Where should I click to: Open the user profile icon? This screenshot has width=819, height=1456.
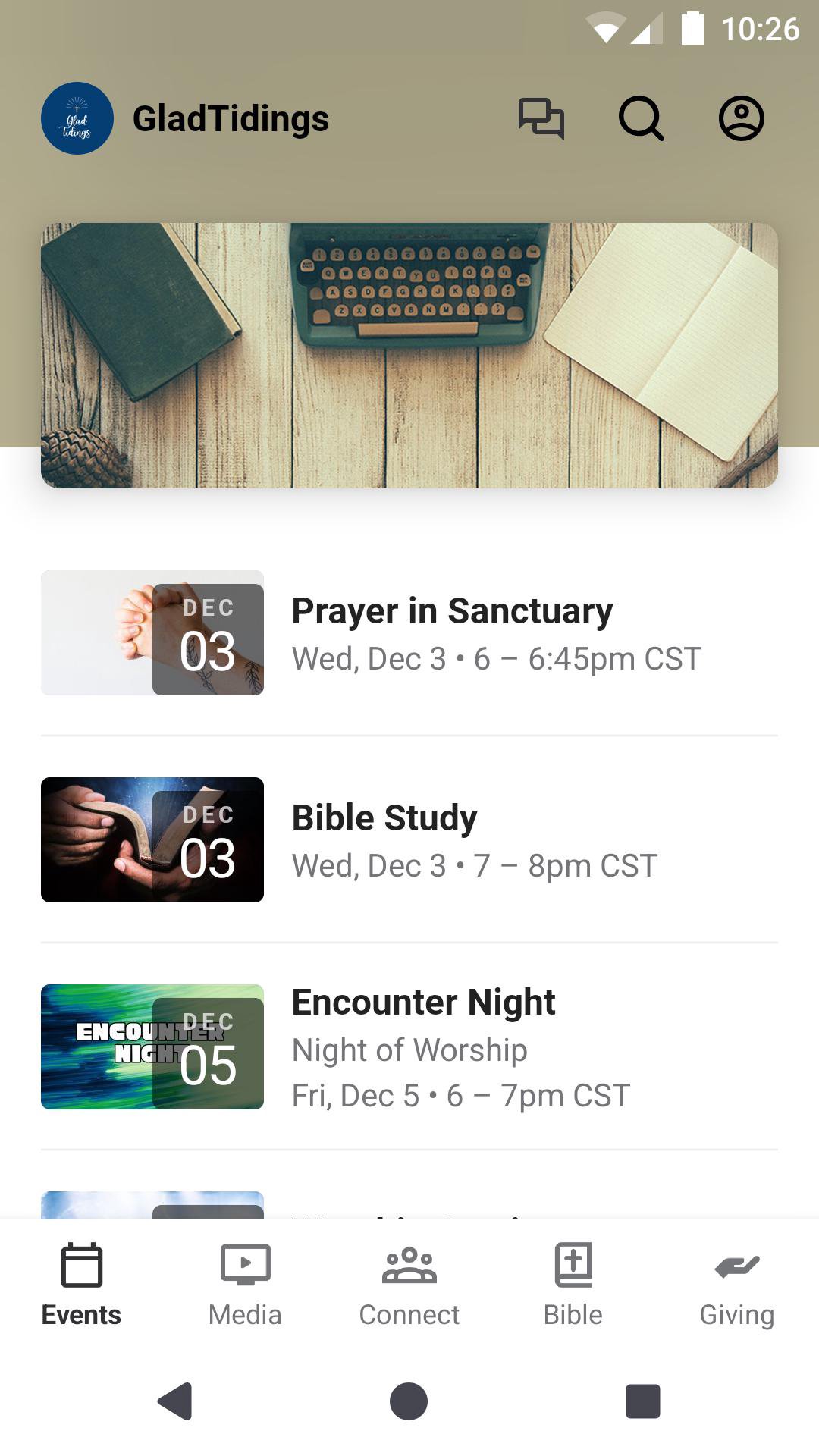741,118
